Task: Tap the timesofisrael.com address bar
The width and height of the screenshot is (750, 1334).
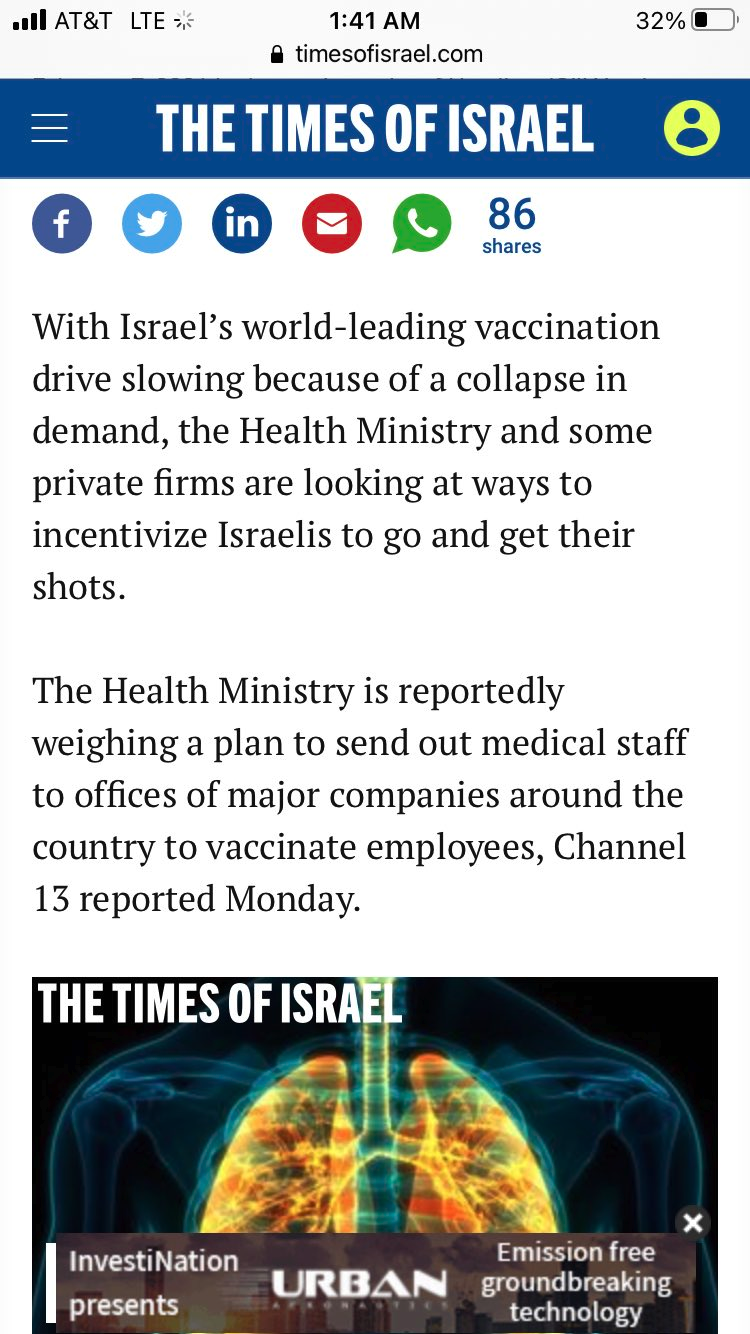Action: point(375,54)
